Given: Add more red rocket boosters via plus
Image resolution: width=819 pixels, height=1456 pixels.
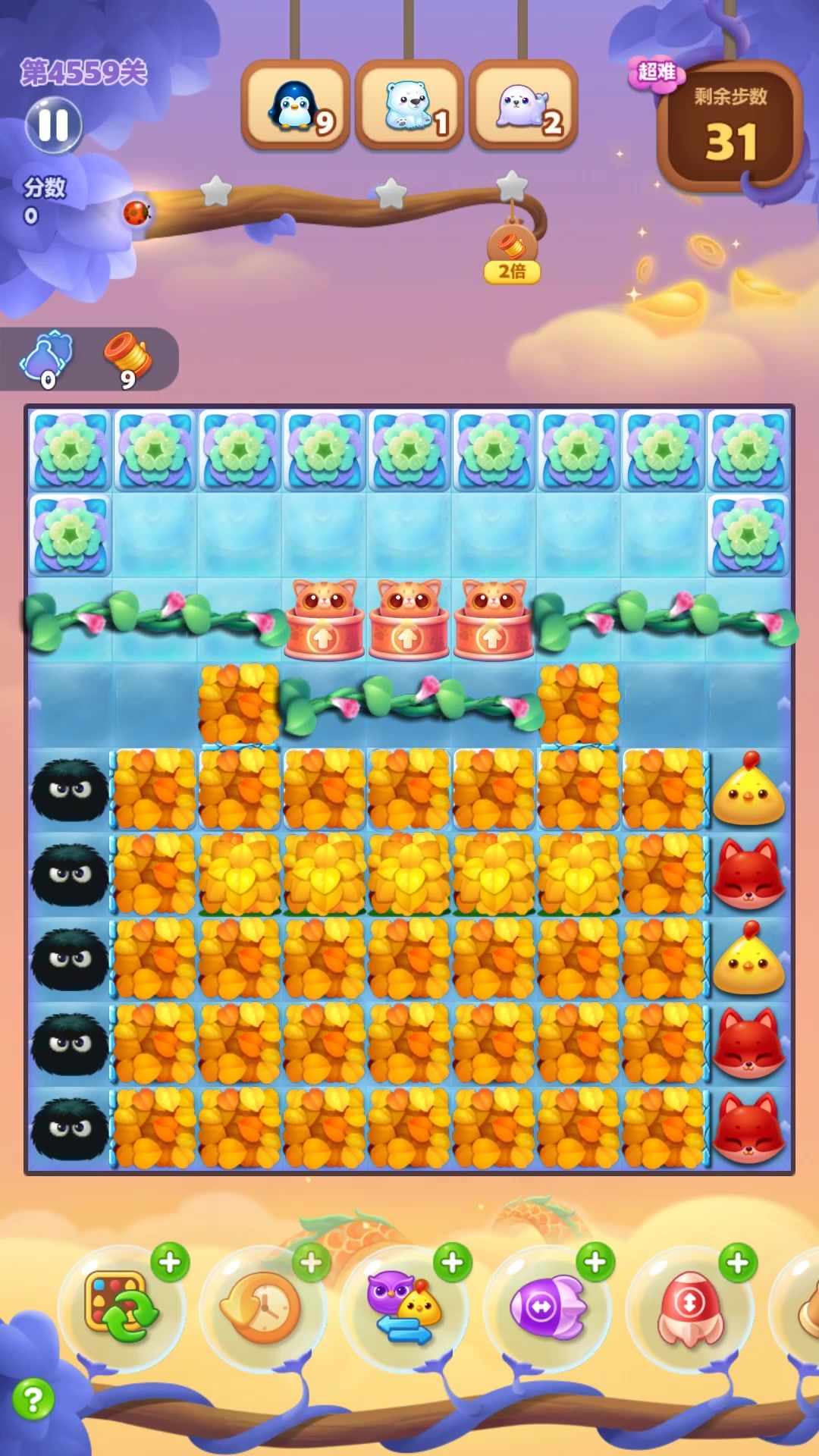Looking at the screenshot, I should coord(737,1263).
